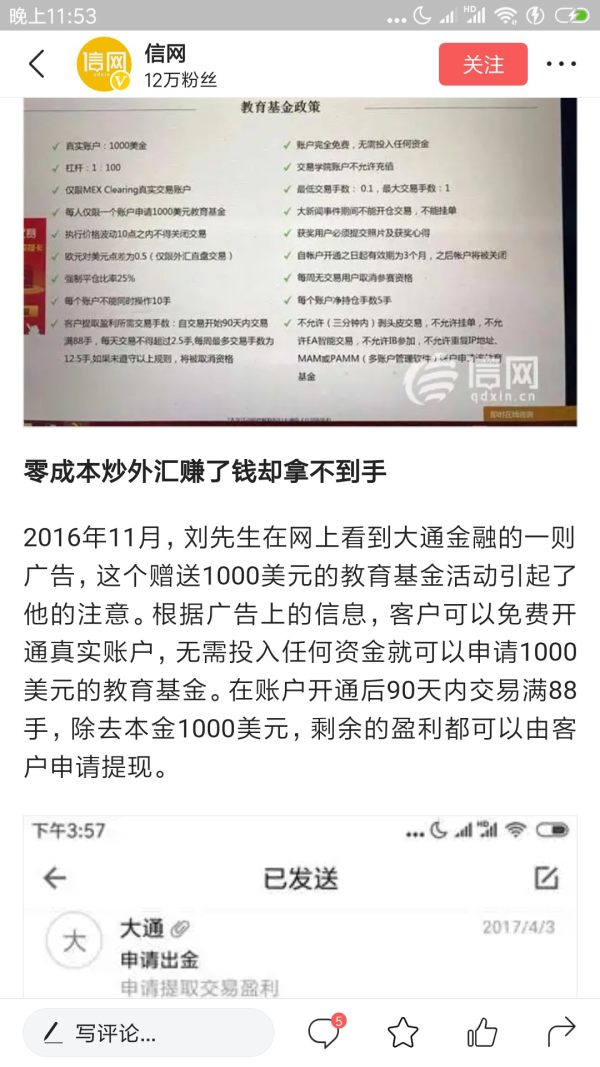Open the three-dot overflow menu
600x1067 pixels.
(561, 64)
